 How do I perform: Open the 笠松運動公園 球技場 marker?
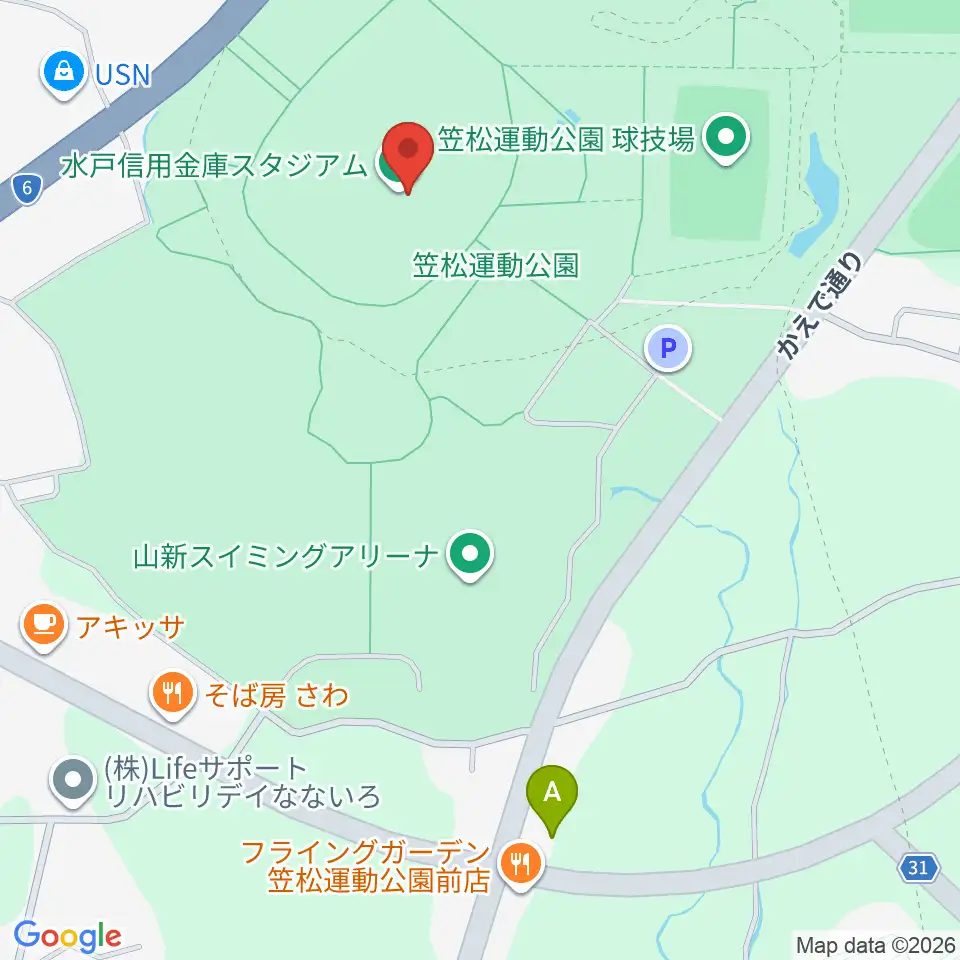coord(726,140)
